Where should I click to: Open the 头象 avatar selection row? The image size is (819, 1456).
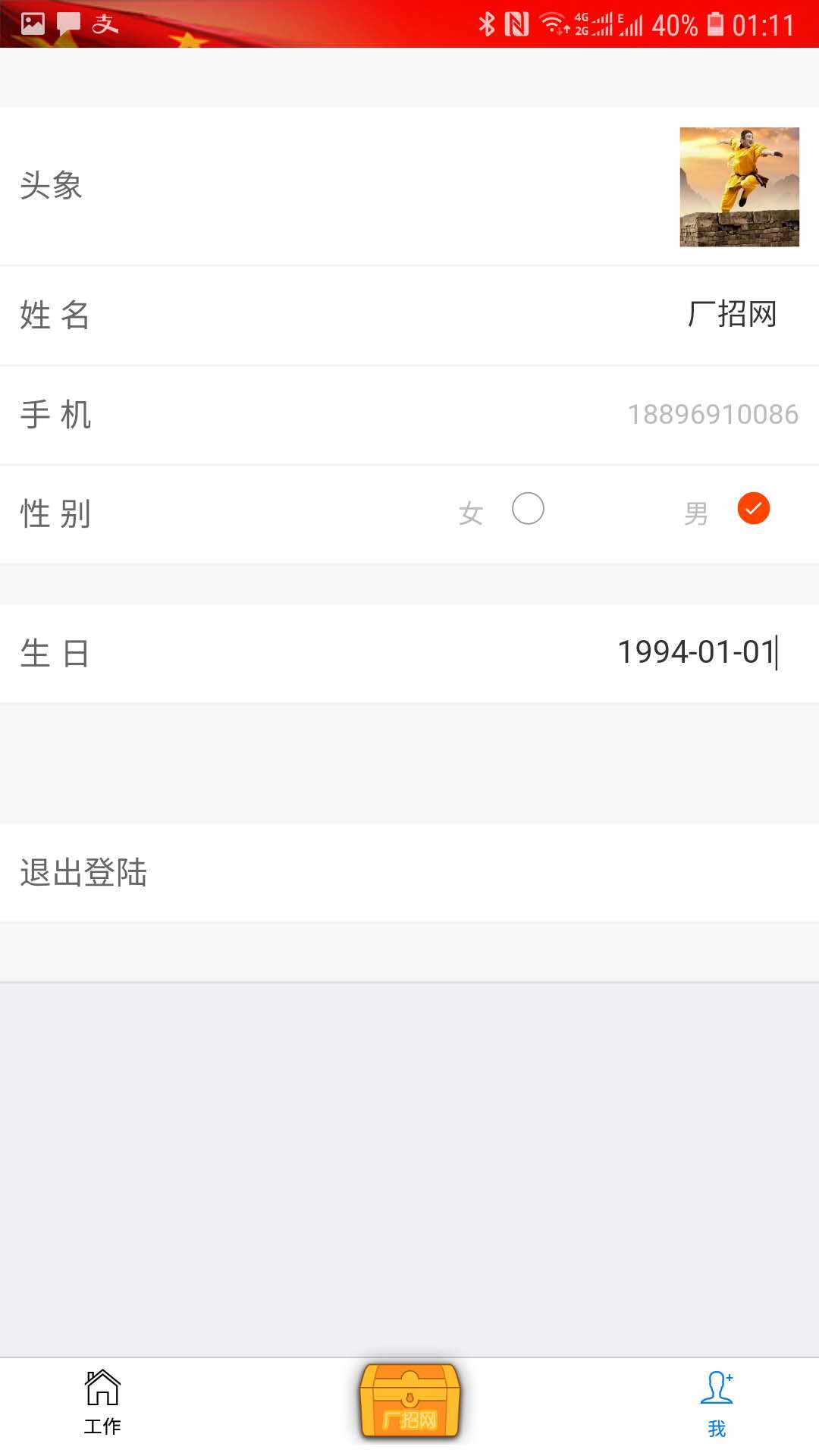[x=409, y=187]
